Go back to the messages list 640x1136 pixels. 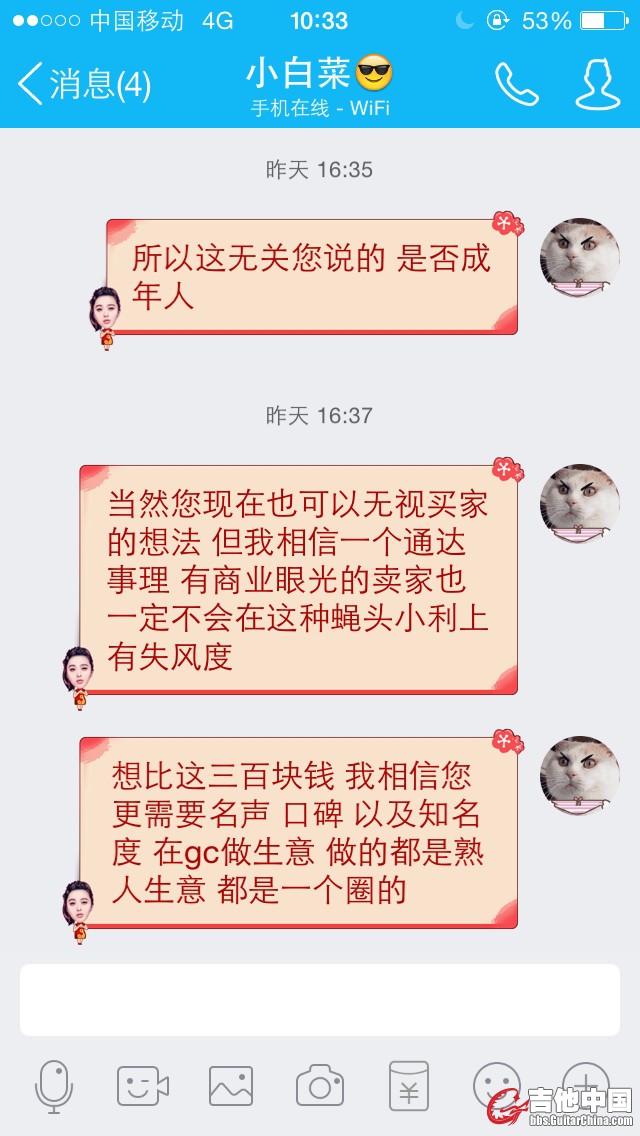[82, 84]
